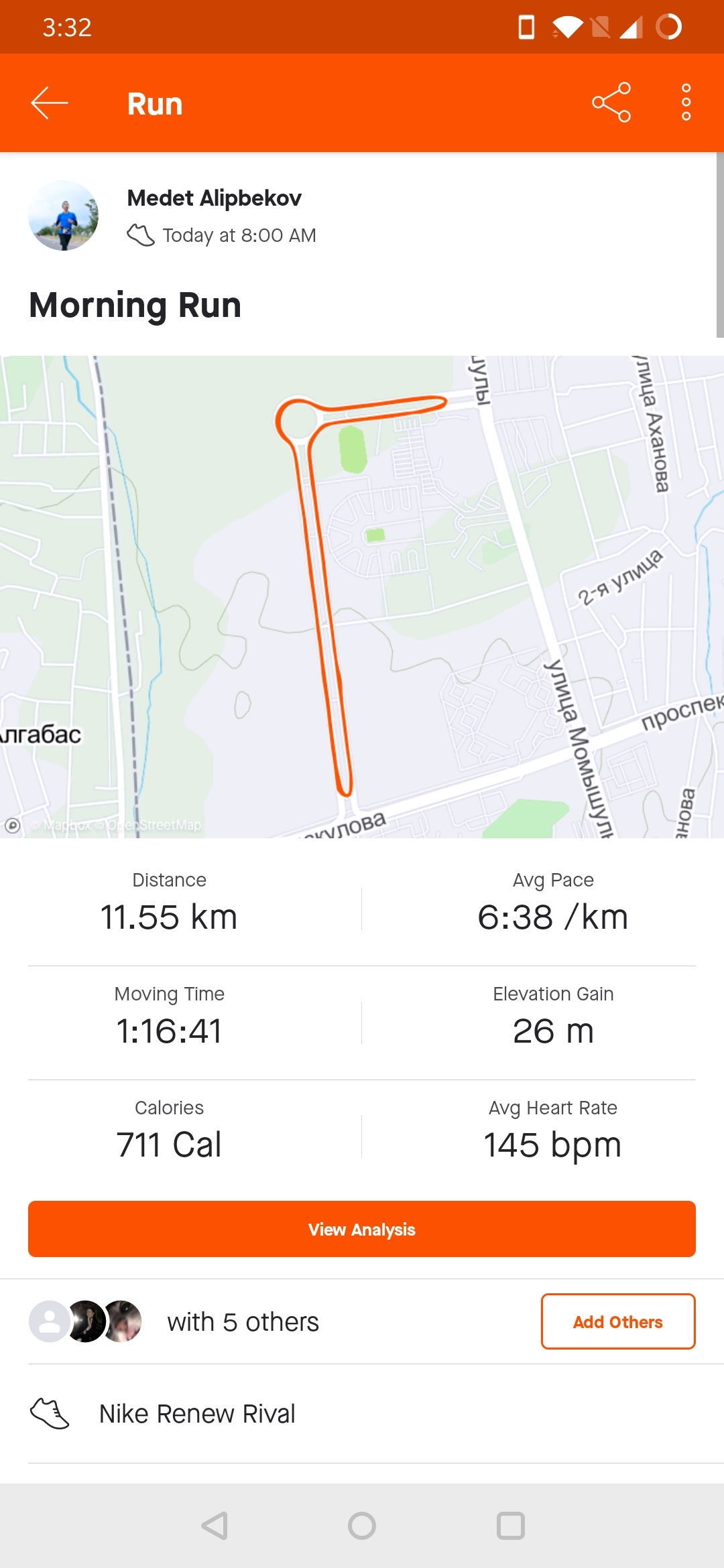Tap Add Others button
This screenshot has height=1568, width=724.
pos(617,1321)
